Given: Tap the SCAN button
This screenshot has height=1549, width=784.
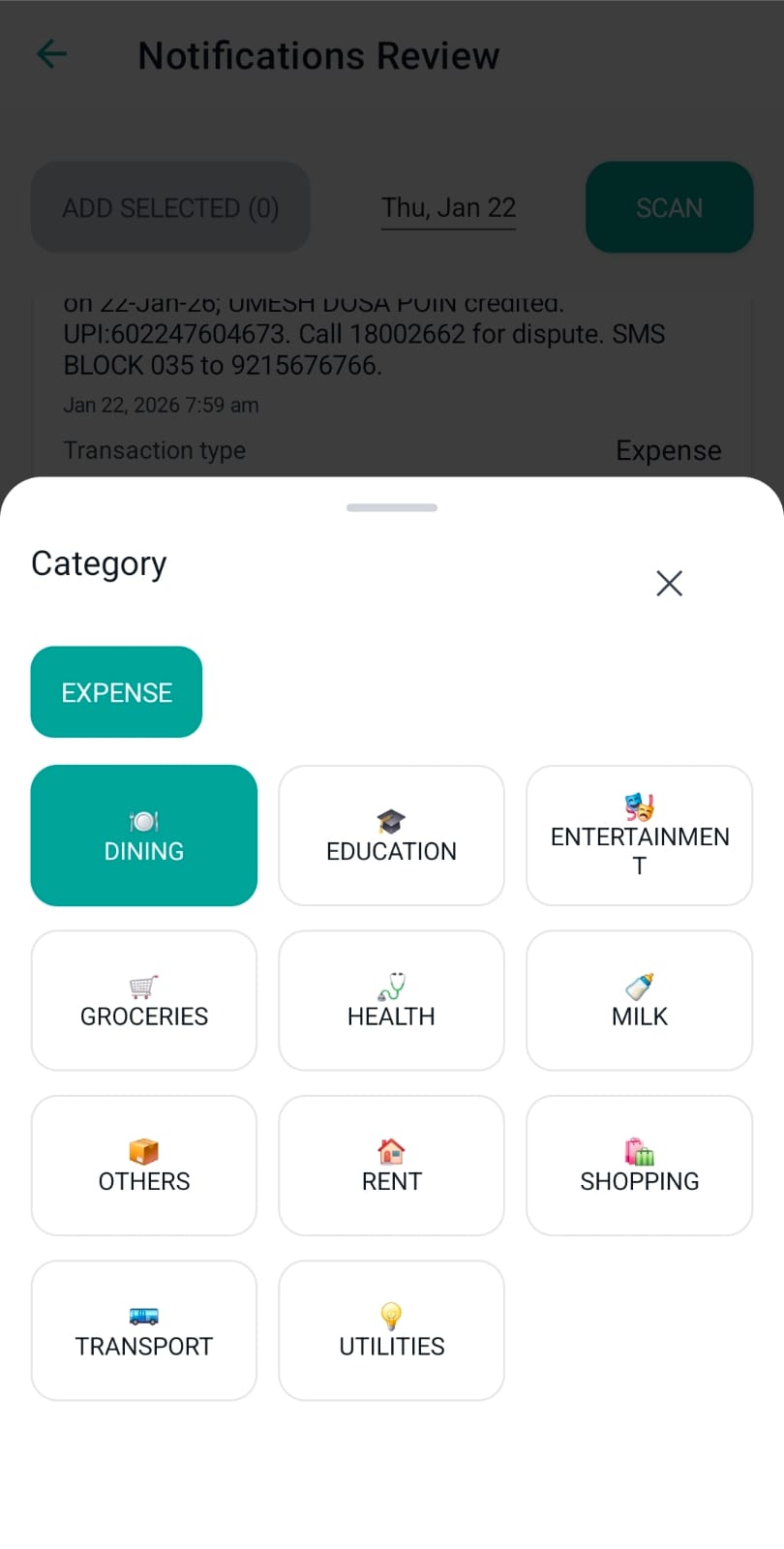Looking at the screenshot, I should click(669, 207).
